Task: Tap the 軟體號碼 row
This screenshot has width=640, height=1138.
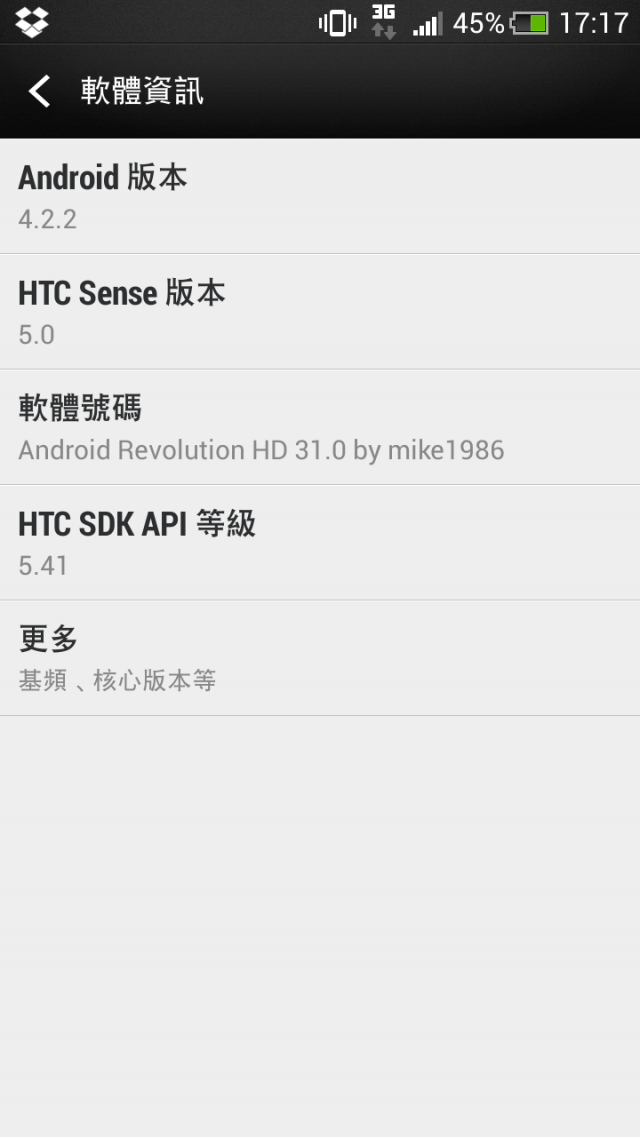Action: pyautogui.click(x=320, y=427)
